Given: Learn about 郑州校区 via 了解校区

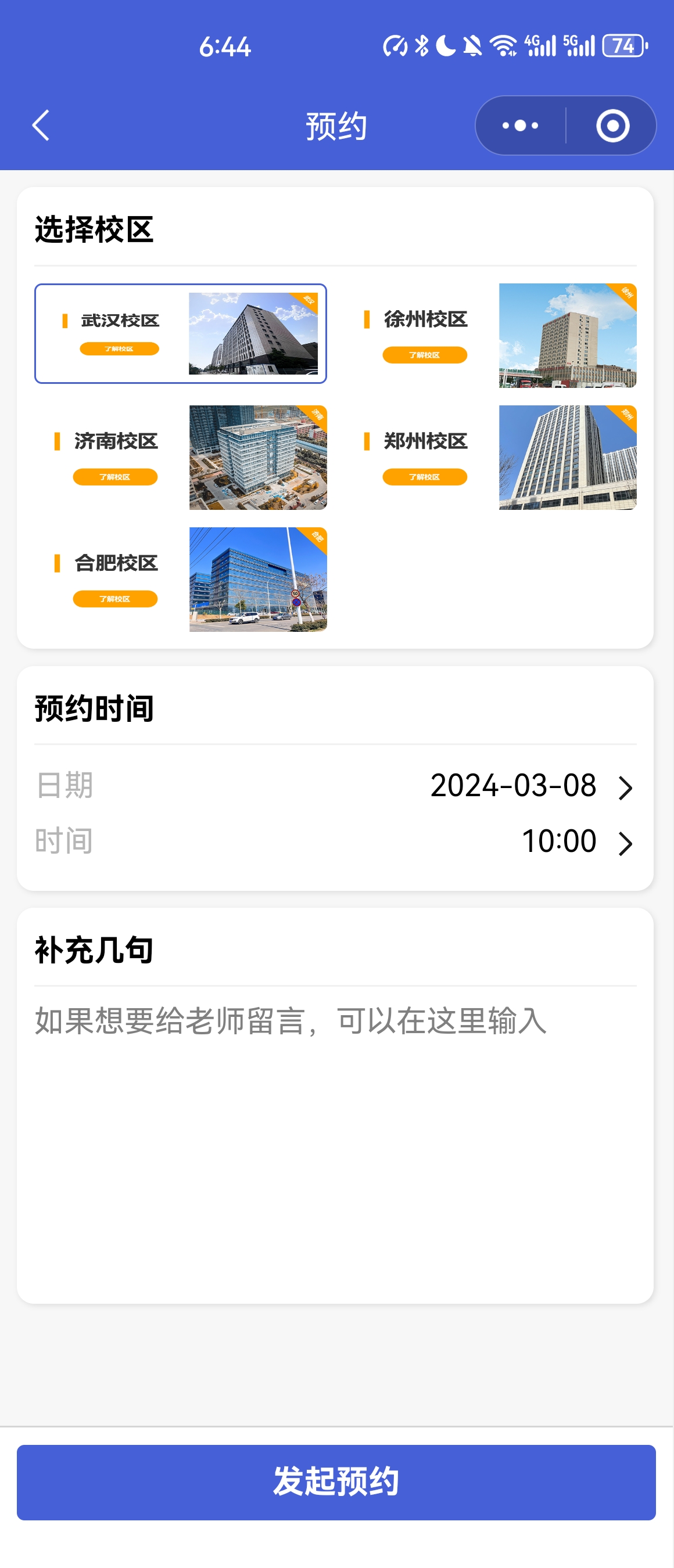Looking at the screenshot, I should (424, 477).
